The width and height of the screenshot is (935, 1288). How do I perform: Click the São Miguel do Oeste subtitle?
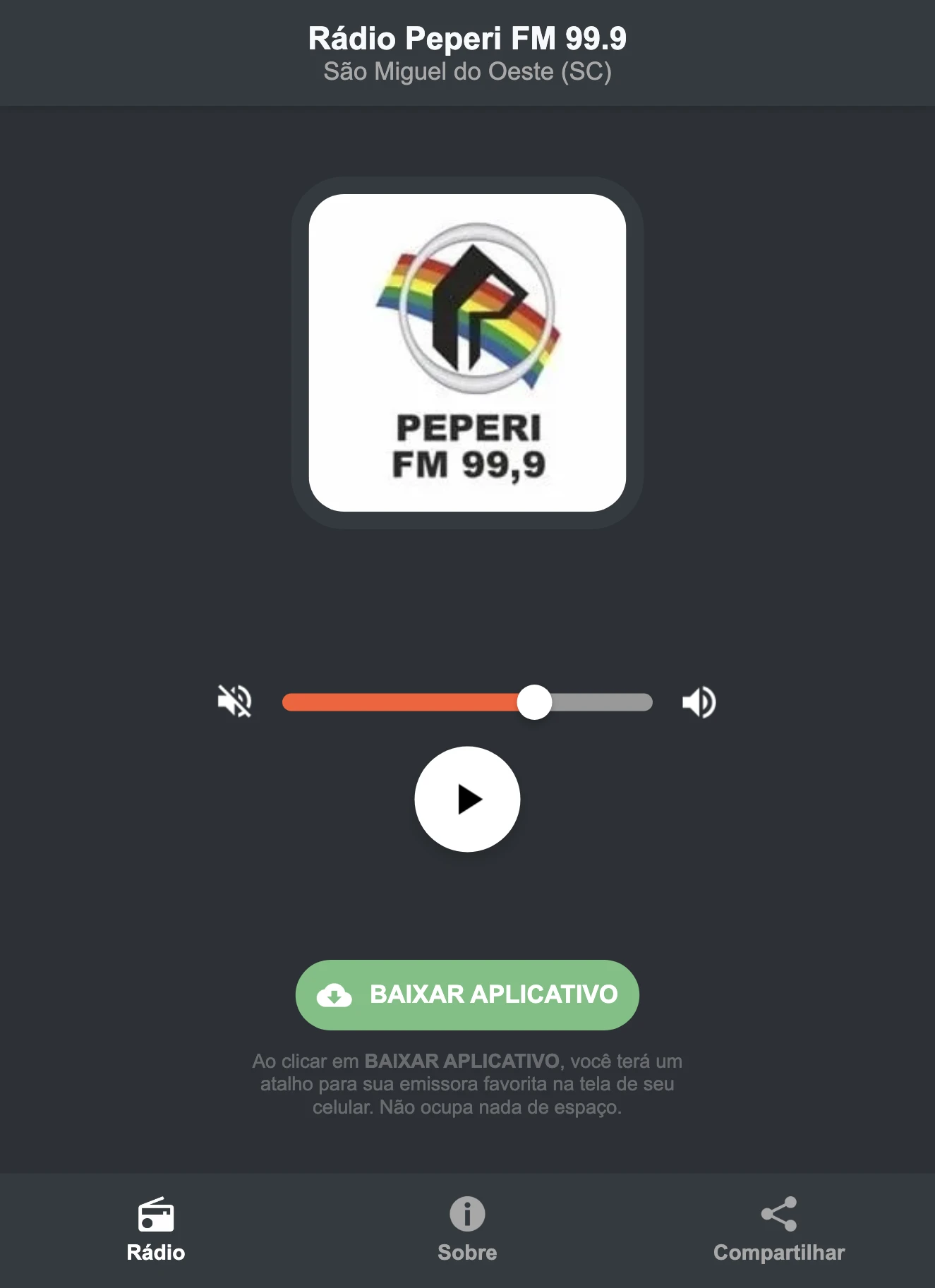[467, 71]
